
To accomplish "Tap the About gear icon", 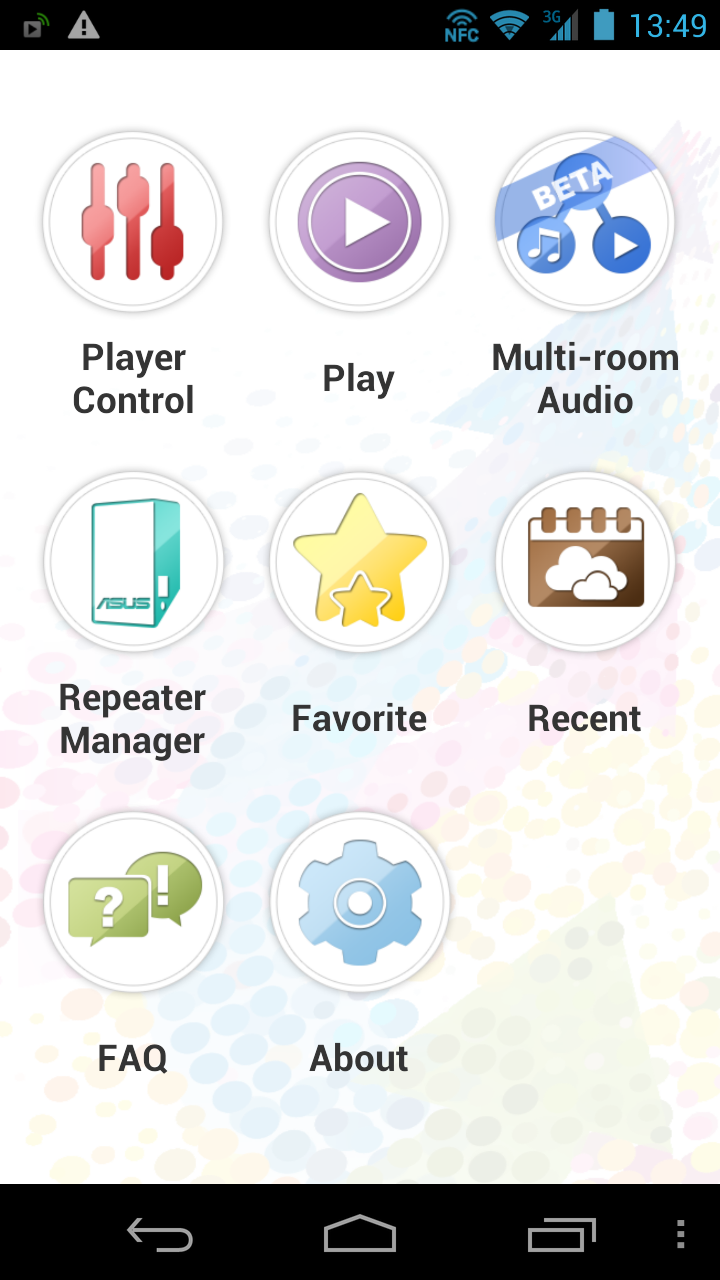I will pos(359,902).
